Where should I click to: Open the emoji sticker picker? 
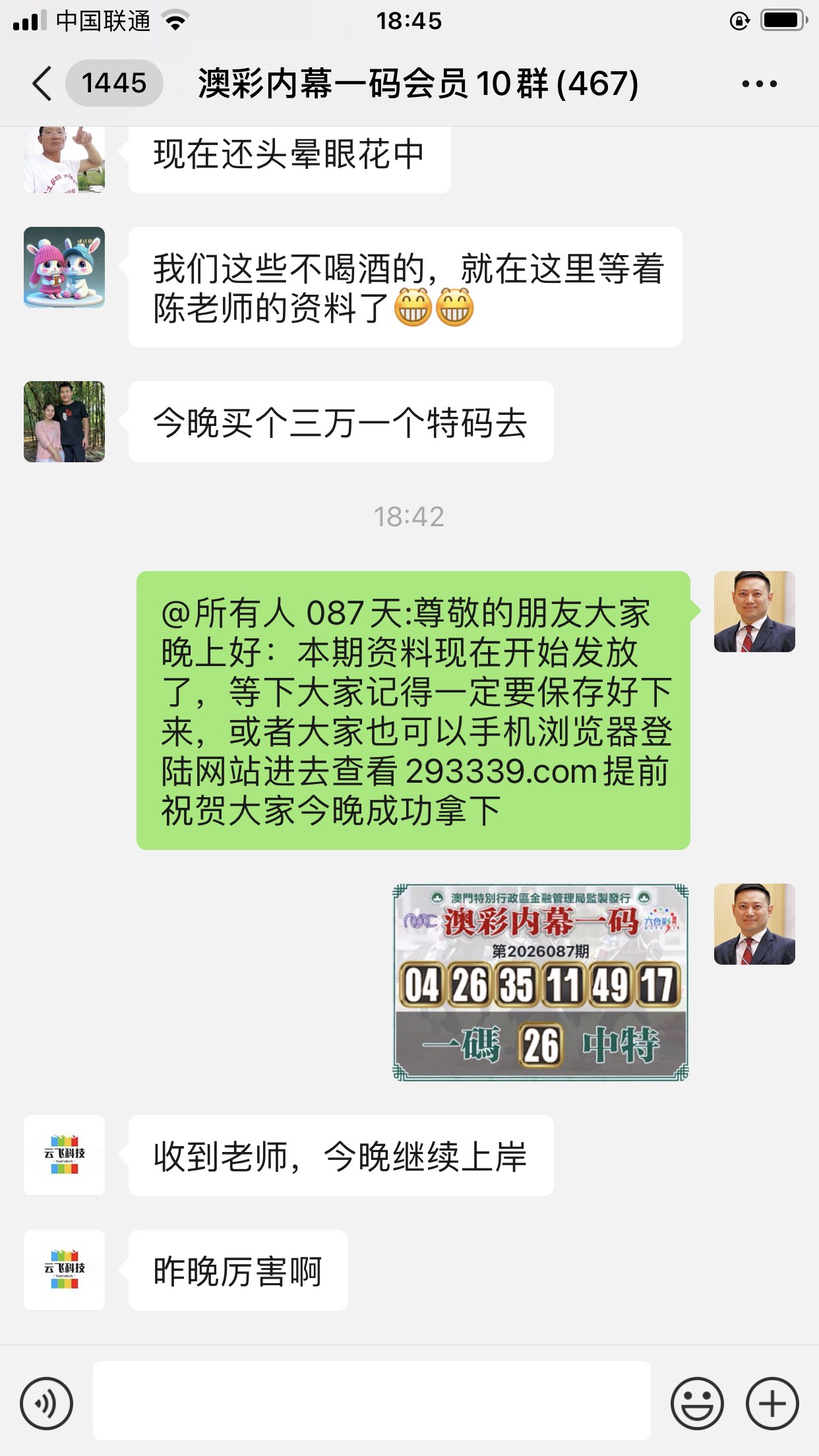[x=696, y=1403]
